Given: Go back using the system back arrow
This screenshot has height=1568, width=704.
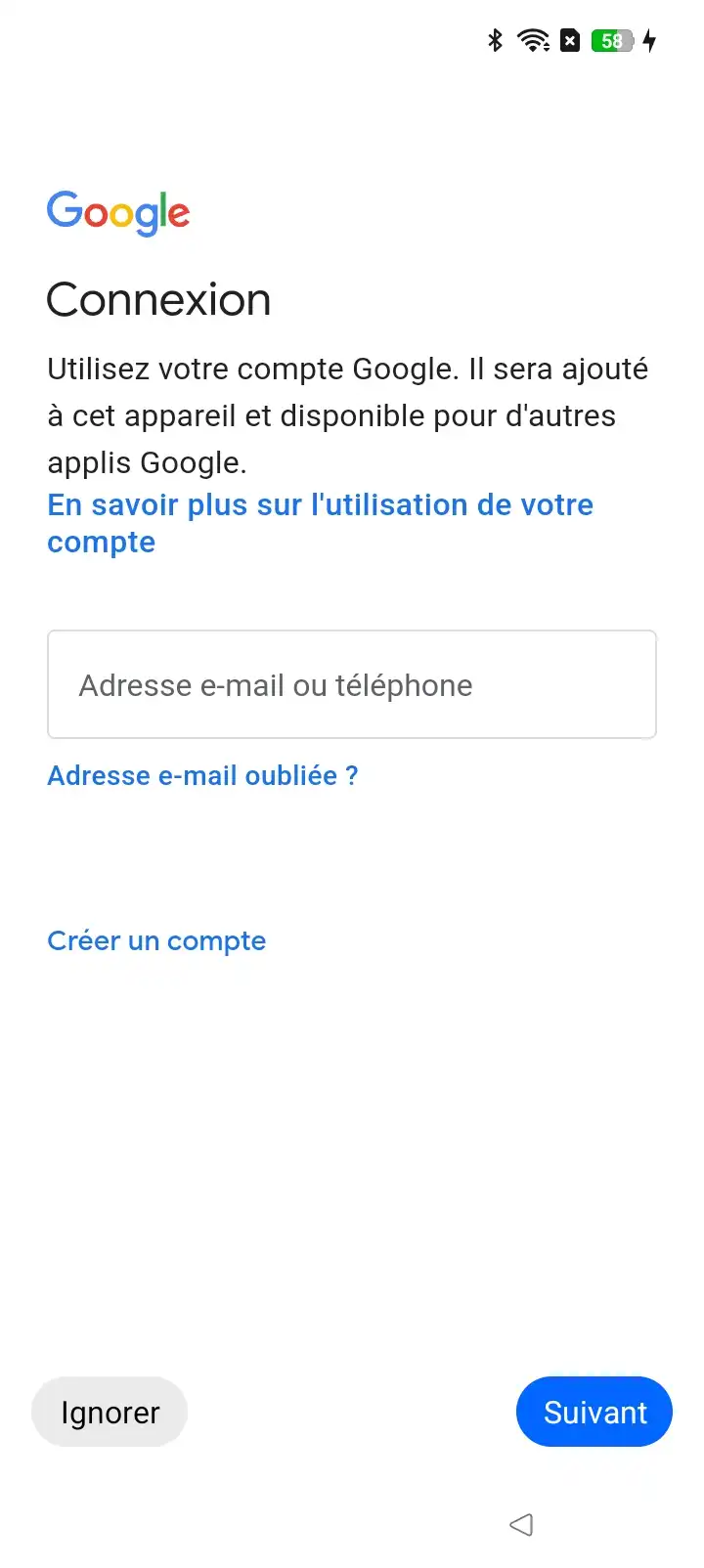Looking at the screenshot, I should pyautogui.click(x=521, y=1524).
